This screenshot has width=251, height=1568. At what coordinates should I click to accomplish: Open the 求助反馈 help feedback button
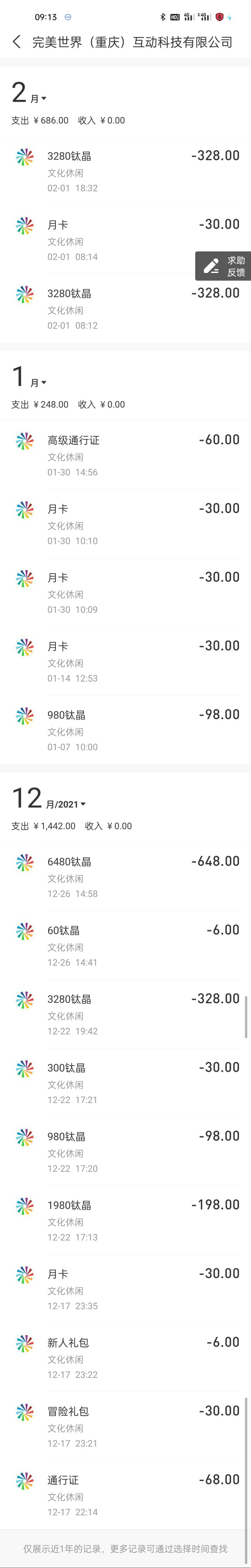pos(223,266)
